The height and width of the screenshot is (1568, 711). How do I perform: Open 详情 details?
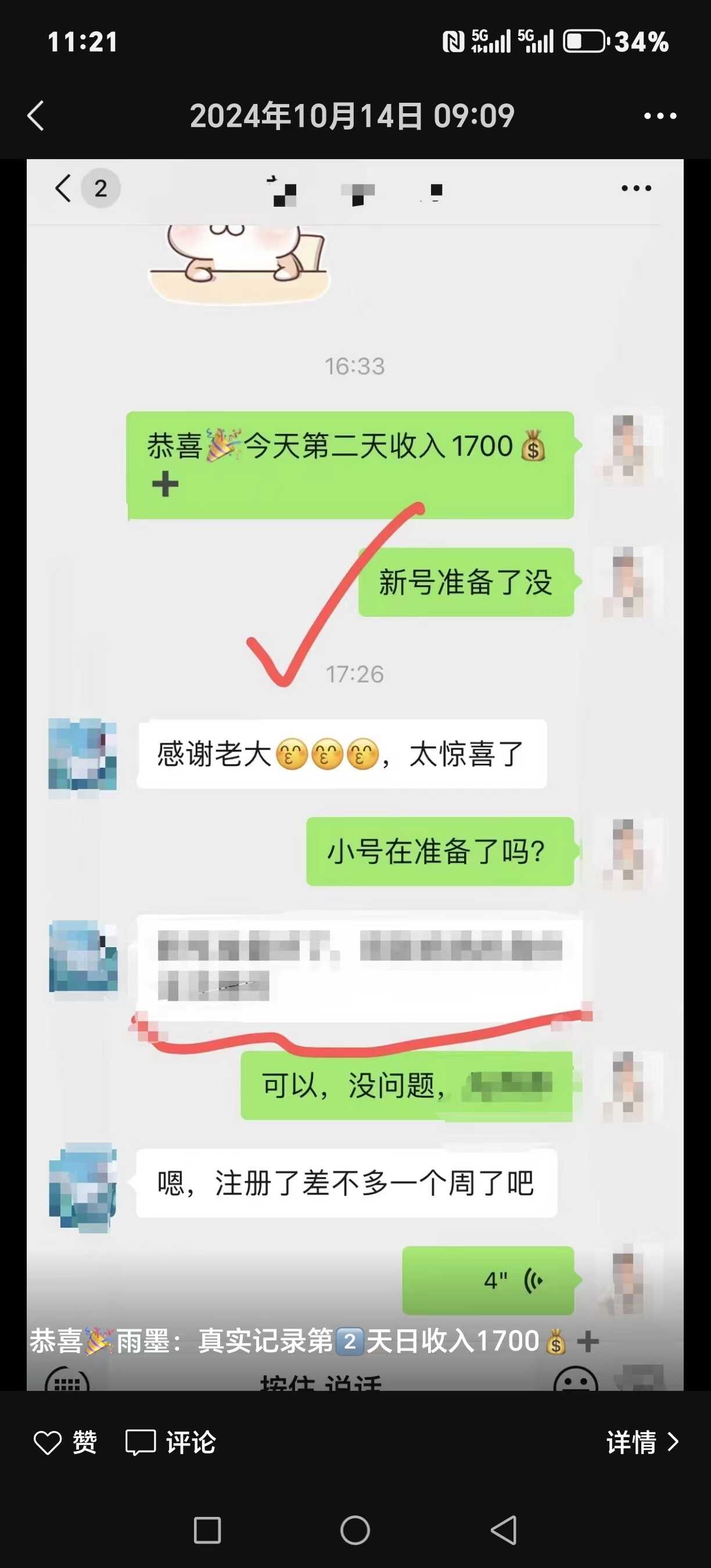[642, 1442]
